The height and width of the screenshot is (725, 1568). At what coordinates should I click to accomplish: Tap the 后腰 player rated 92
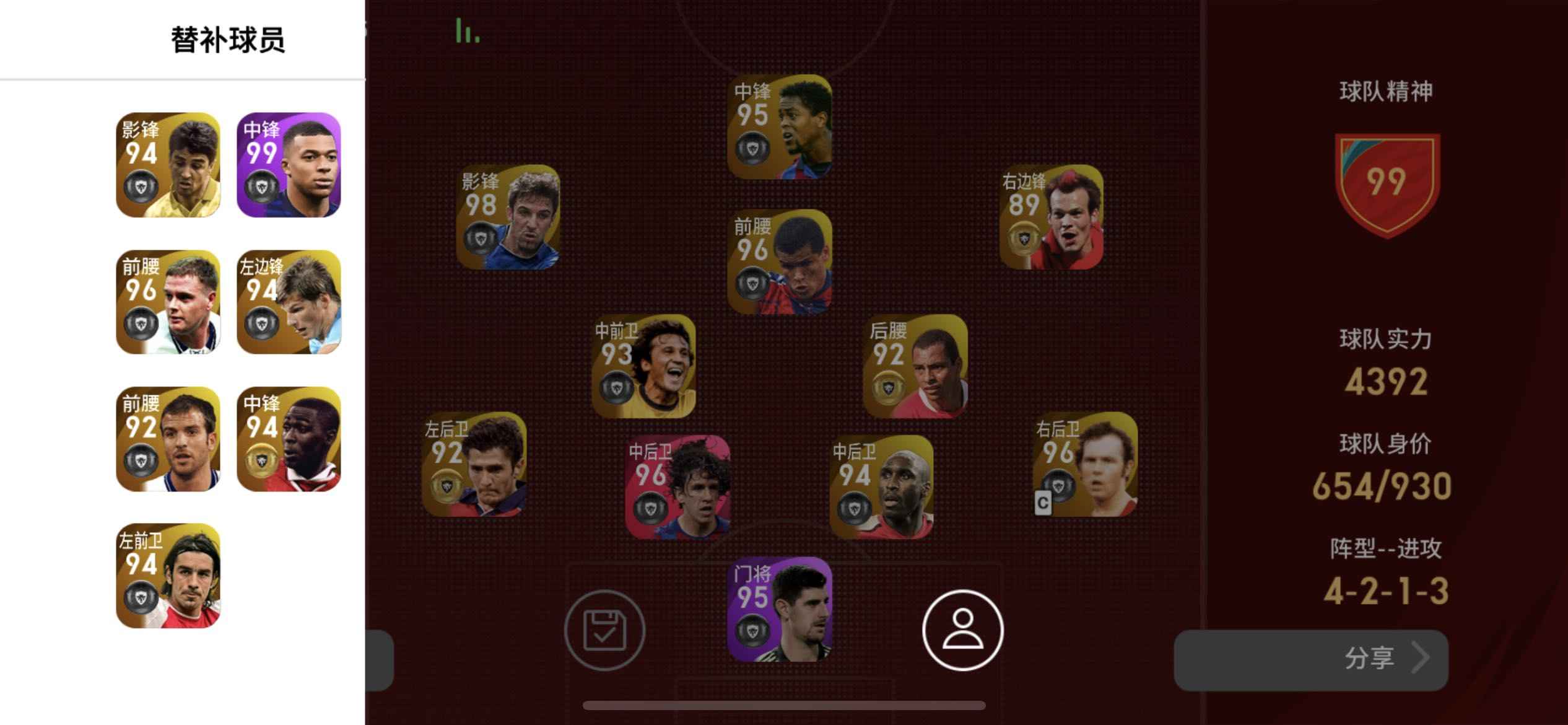pyautogui.click(x=915, y=366)
